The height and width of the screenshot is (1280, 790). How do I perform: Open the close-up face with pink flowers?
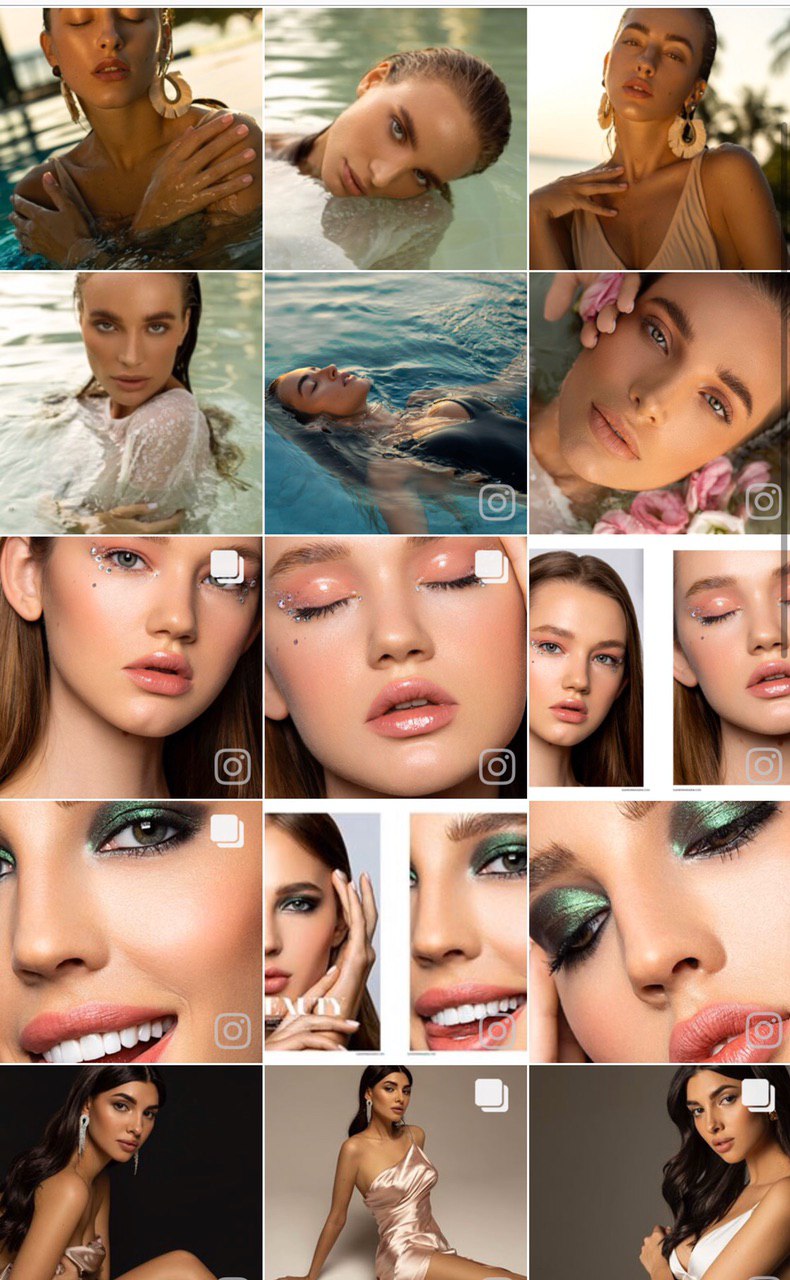pyautogui.click(x=659, y=403)
